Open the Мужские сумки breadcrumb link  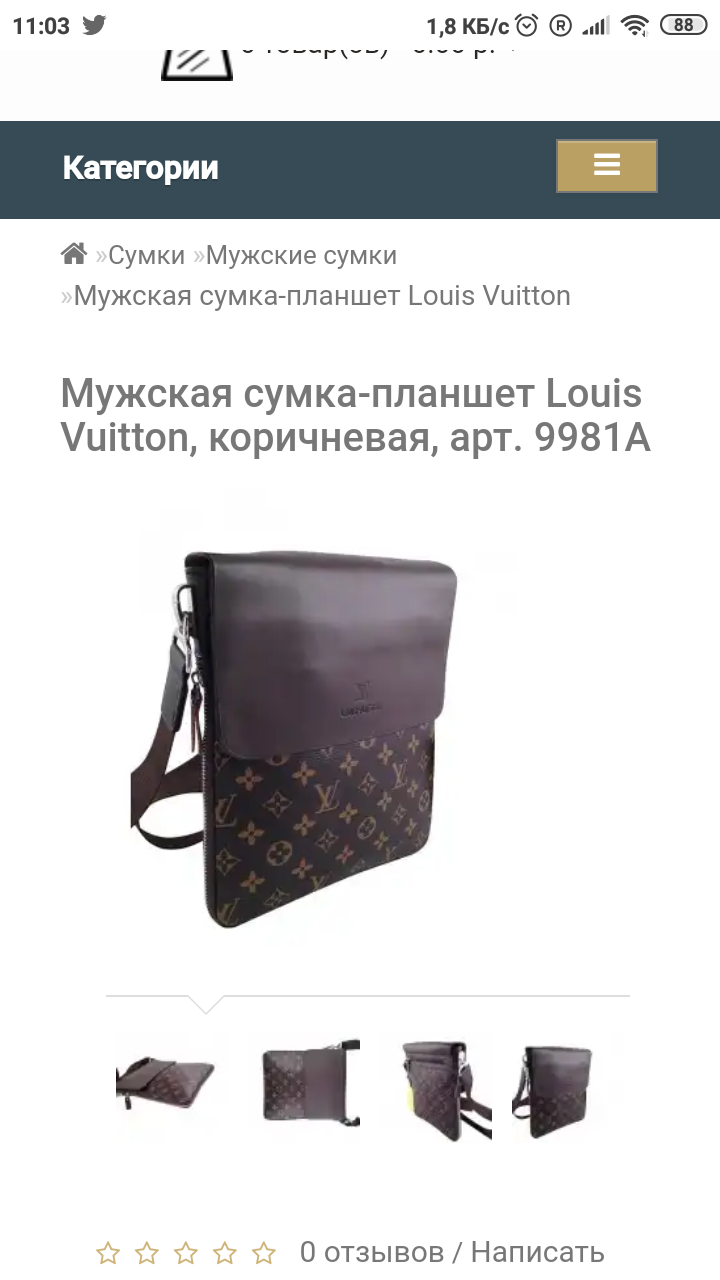tap(301, 255)
